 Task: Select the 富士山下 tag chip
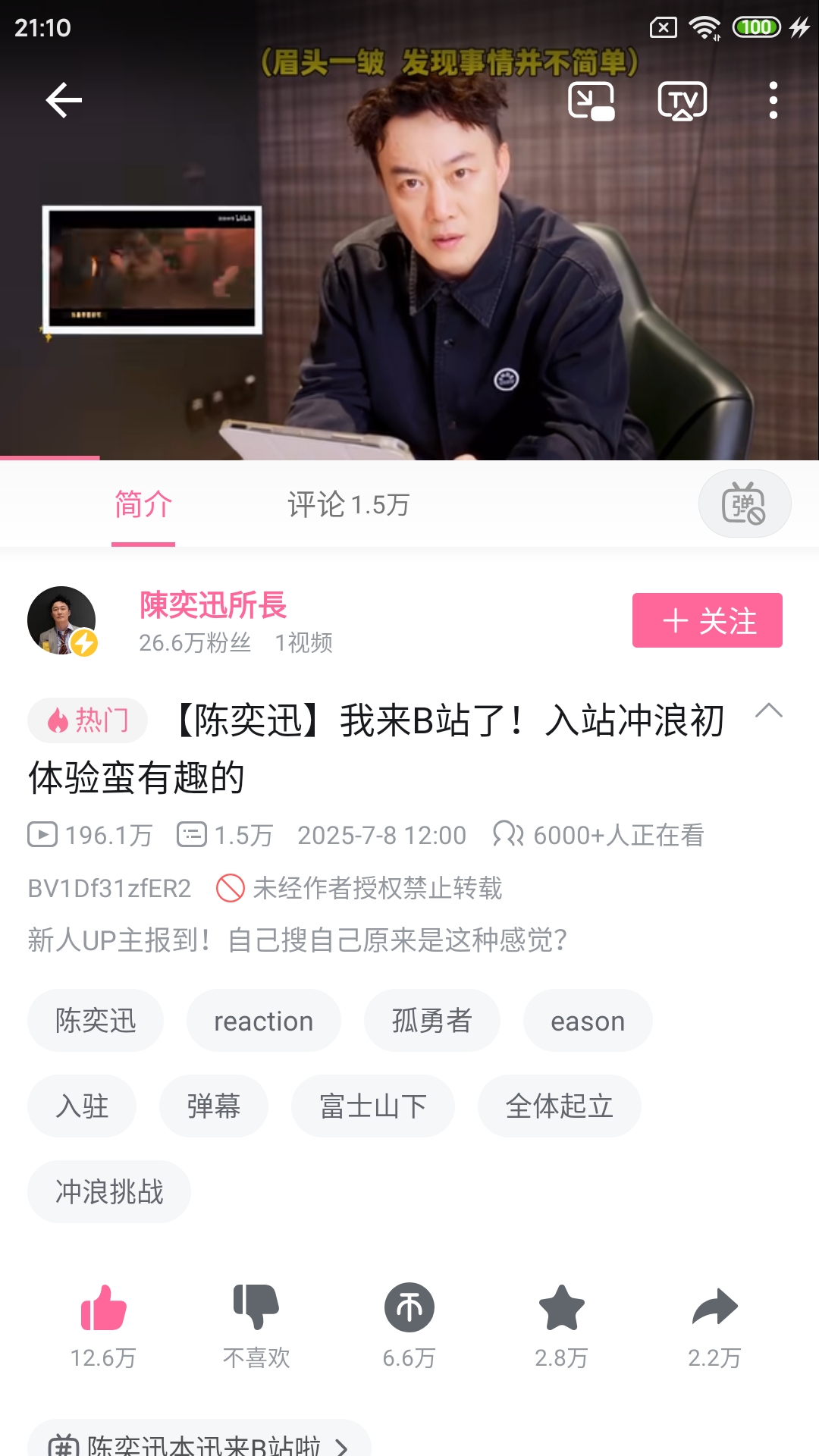[x=372, y=1106]
